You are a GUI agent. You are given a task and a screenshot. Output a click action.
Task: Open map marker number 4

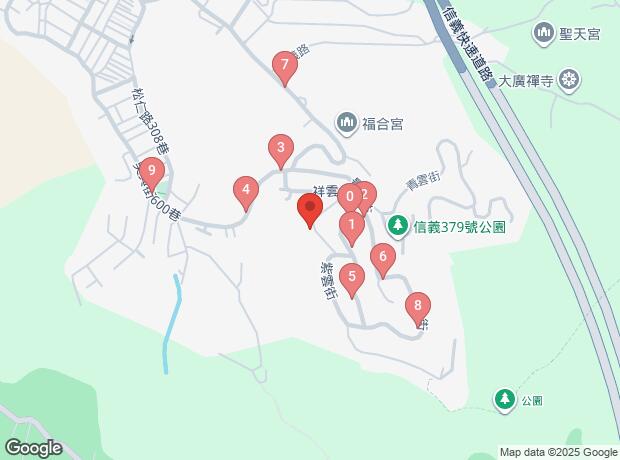point(245,190)
